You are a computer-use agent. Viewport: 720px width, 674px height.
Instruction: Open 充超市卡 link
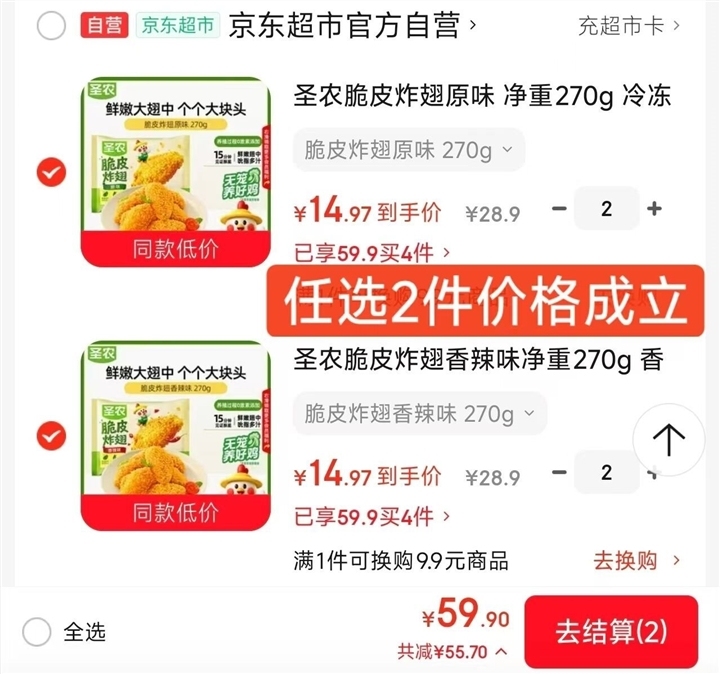628,26
